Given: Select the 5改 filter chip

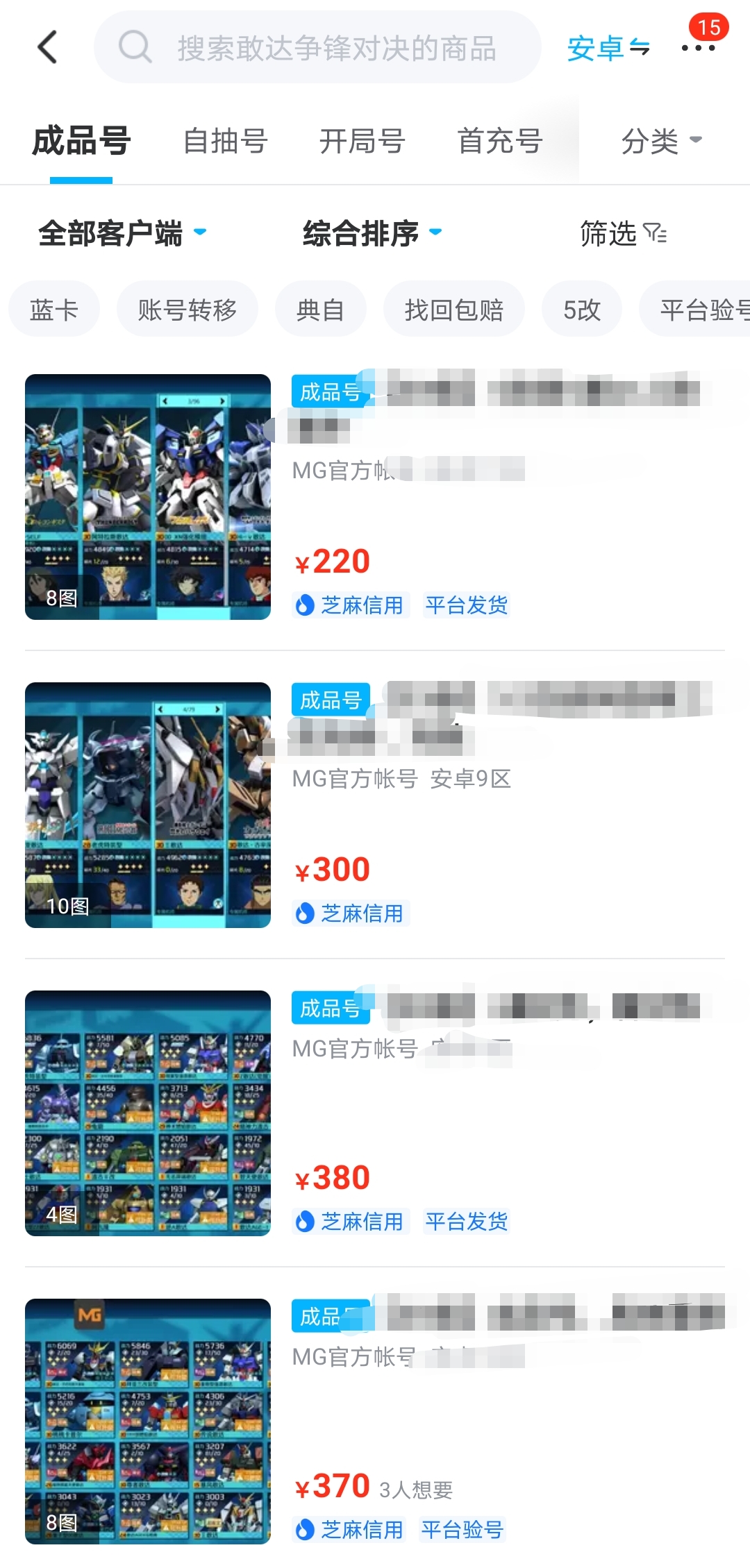Looking at the screenshot, I should coord(581,310).
